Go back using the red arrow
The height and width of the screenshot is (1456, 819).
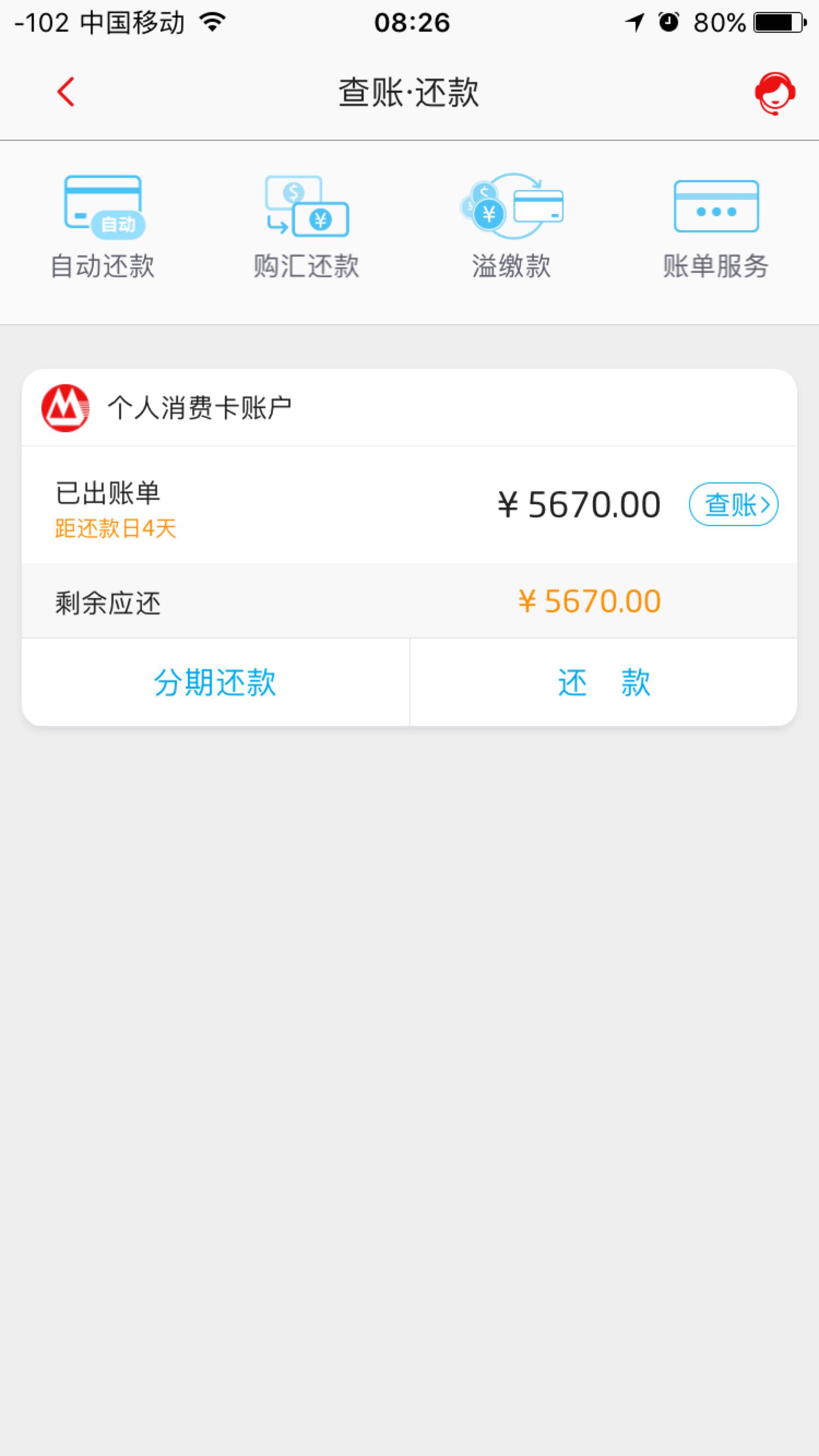coord(66,92)
